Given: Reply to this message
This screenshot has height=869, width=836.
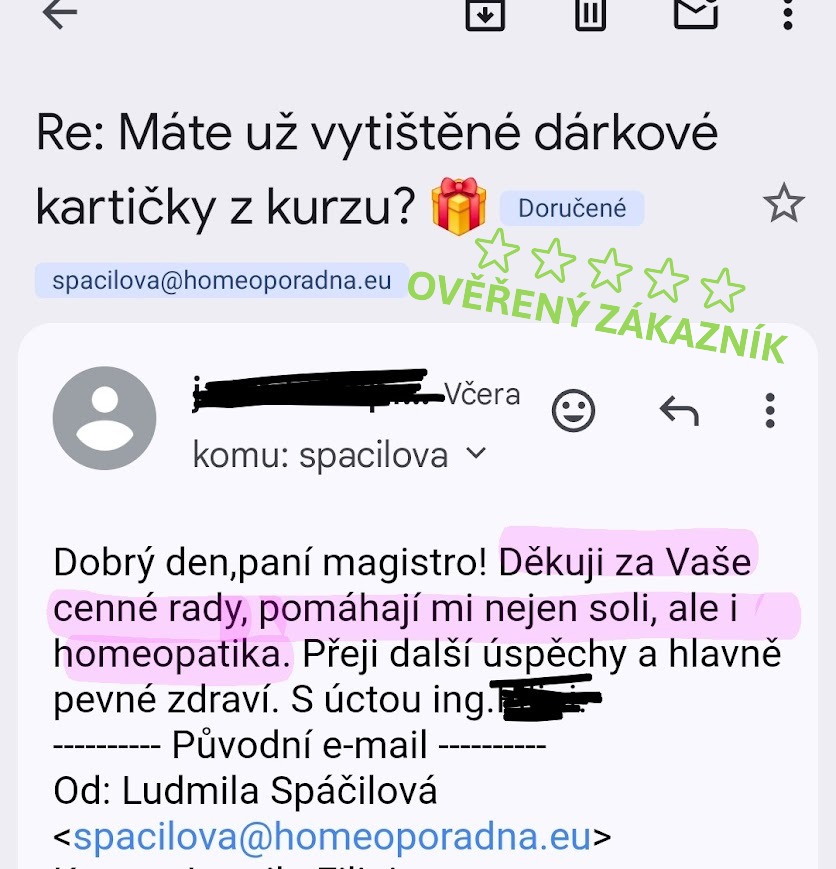Looking at the screenshot, I should tap(679, 410).
